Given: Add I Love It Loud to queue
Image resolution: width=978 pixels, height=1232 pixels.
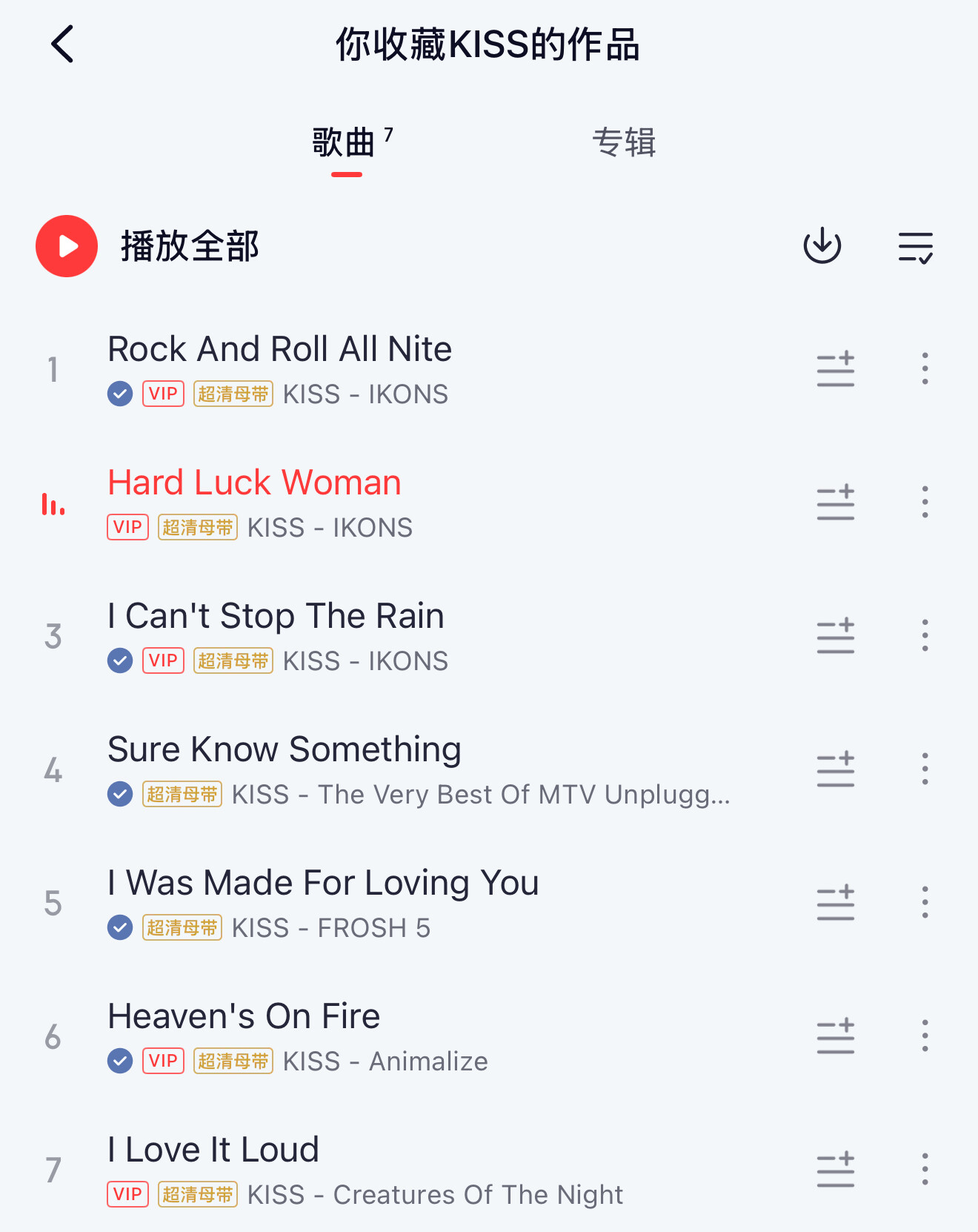Looking at the screenshot, I should [x=836, y=1170].
